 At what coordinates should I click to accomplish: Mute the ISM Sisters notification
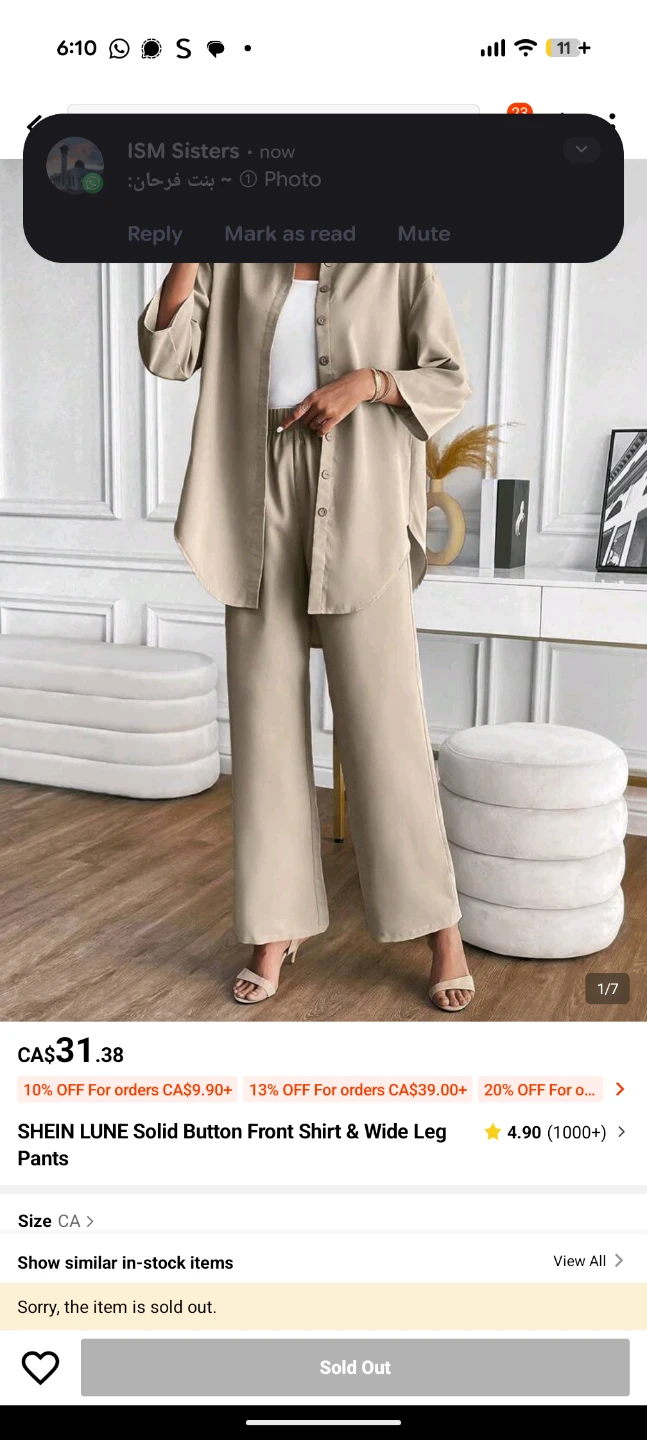(x=424, y=234)
